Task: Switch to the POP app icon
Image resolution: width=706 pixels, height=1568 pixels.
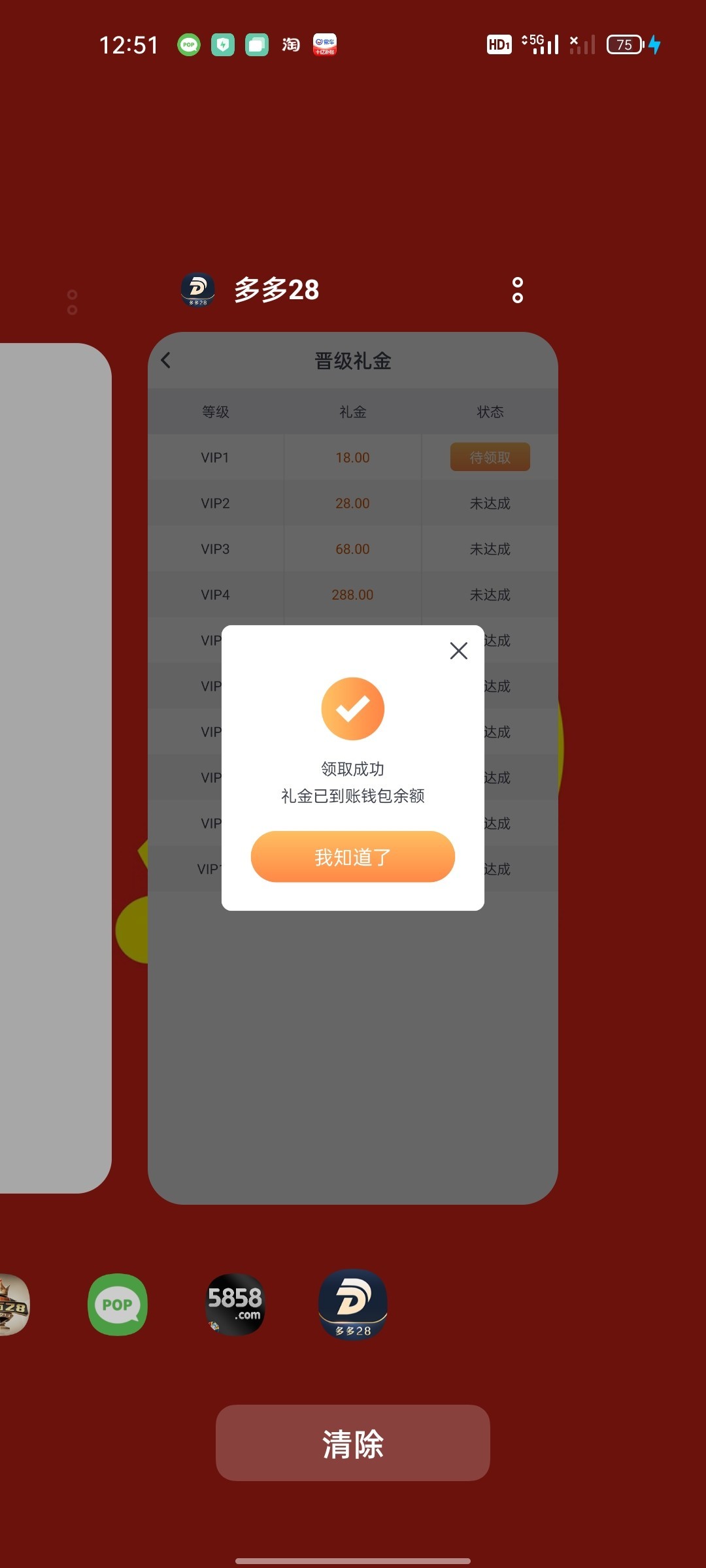Action: click(x=118, y=1304)
